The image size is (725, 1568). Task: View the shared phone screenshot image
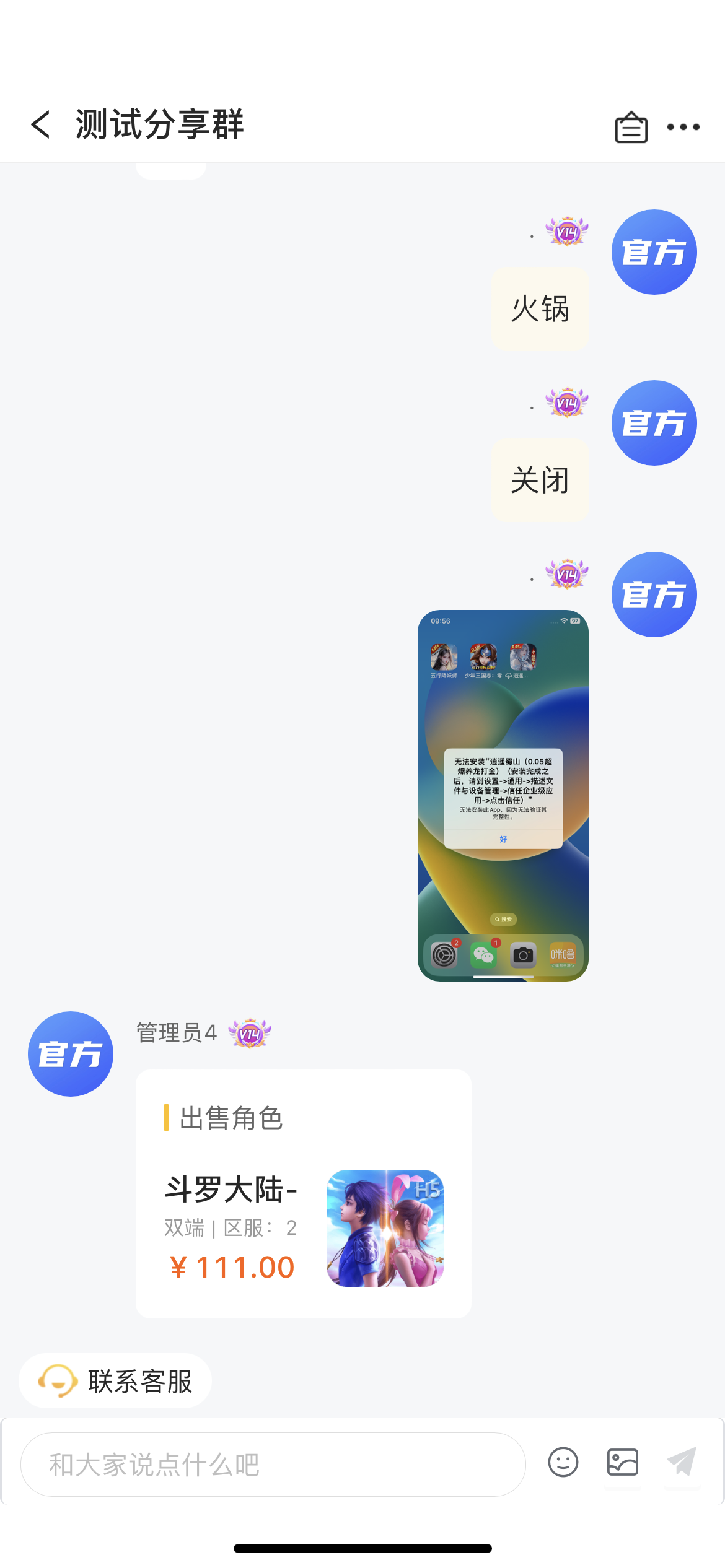pyautogui.click(x=503, y=796)
